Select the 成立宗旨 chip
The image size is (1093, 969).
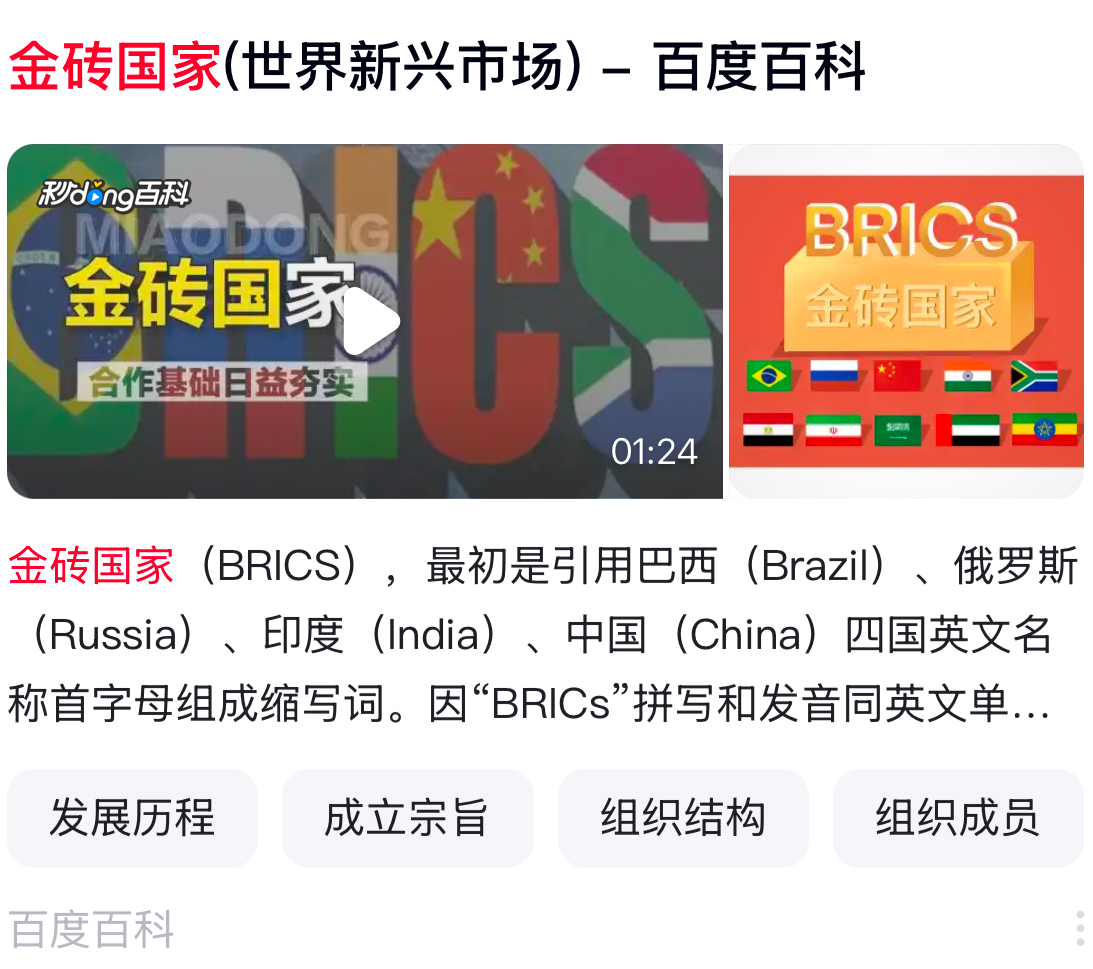(x=407, y=818)
